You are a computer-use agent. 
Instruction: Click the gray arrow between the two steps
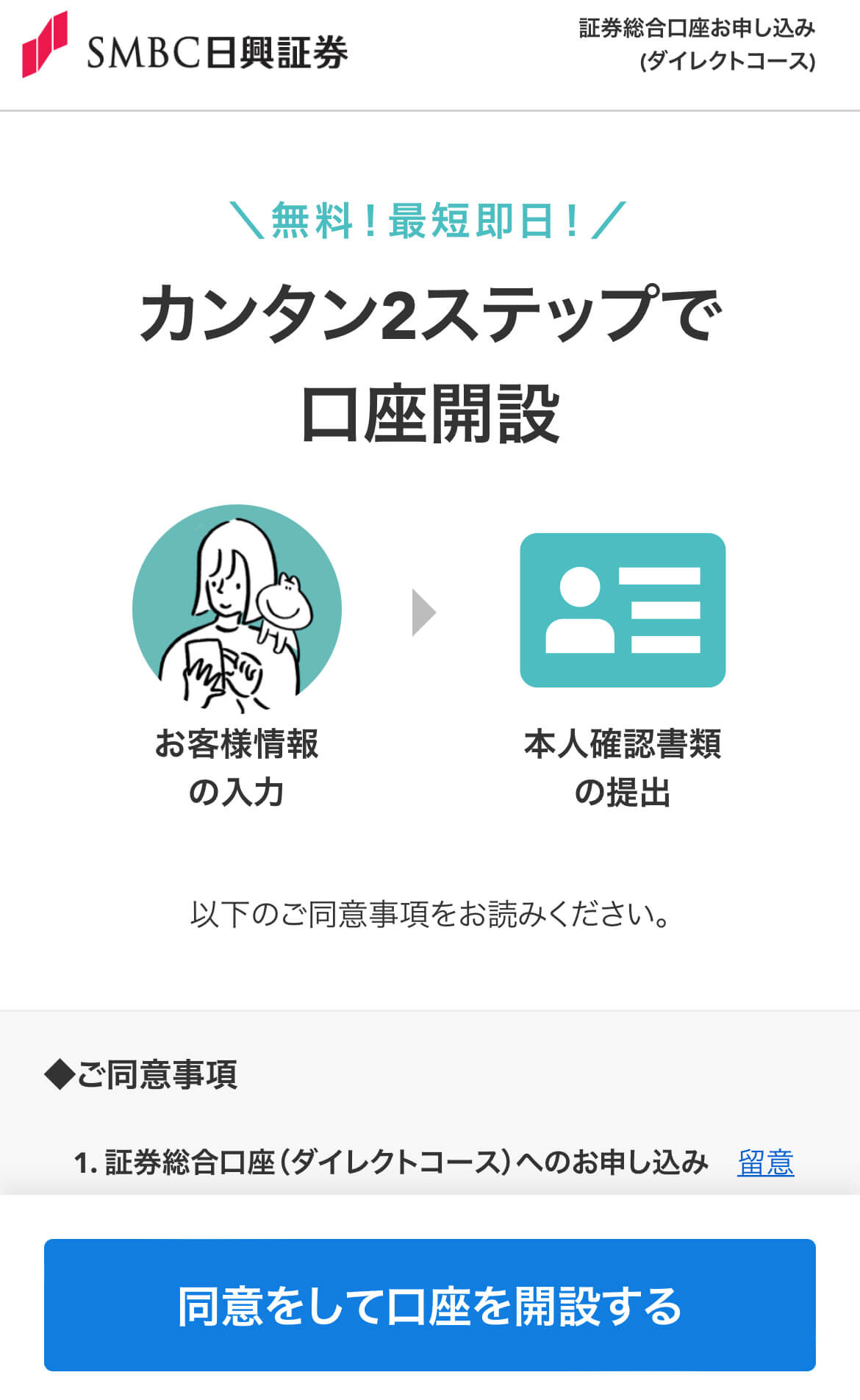(x=420, y=609)
